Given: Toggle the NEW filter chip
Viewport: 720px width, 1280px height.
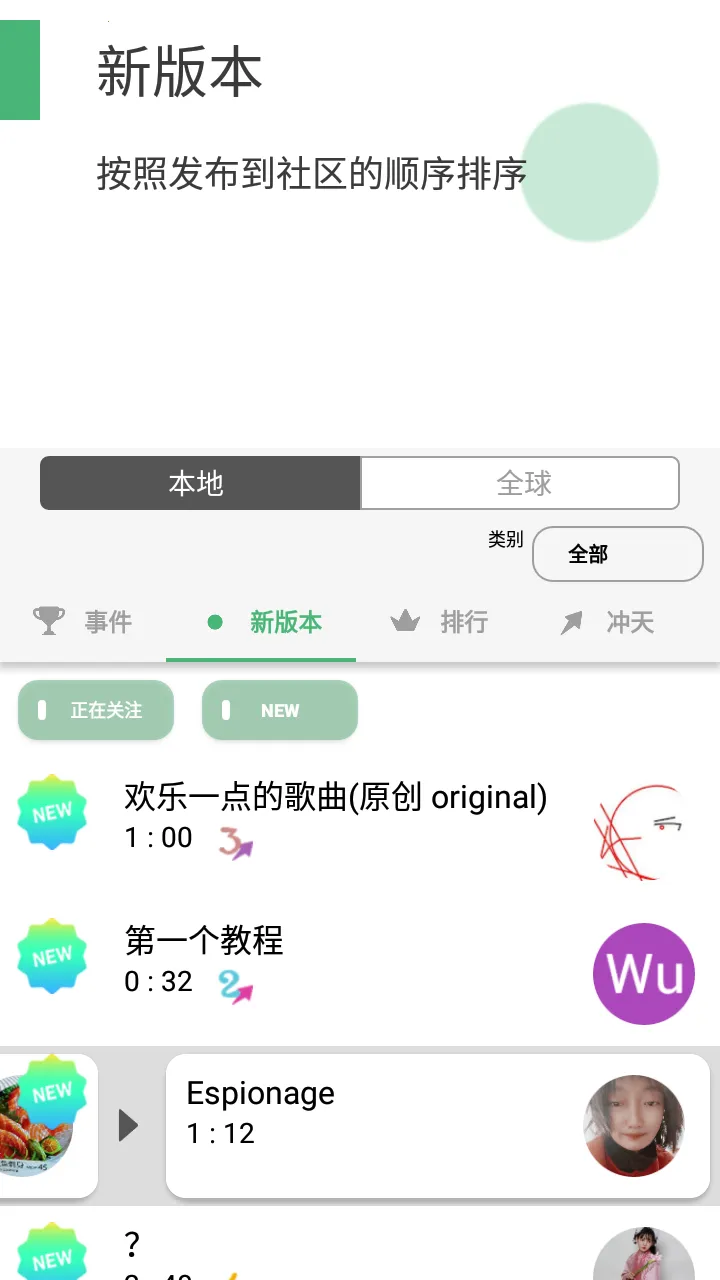Looking at the screenshot, I should (x=280, y=710).
